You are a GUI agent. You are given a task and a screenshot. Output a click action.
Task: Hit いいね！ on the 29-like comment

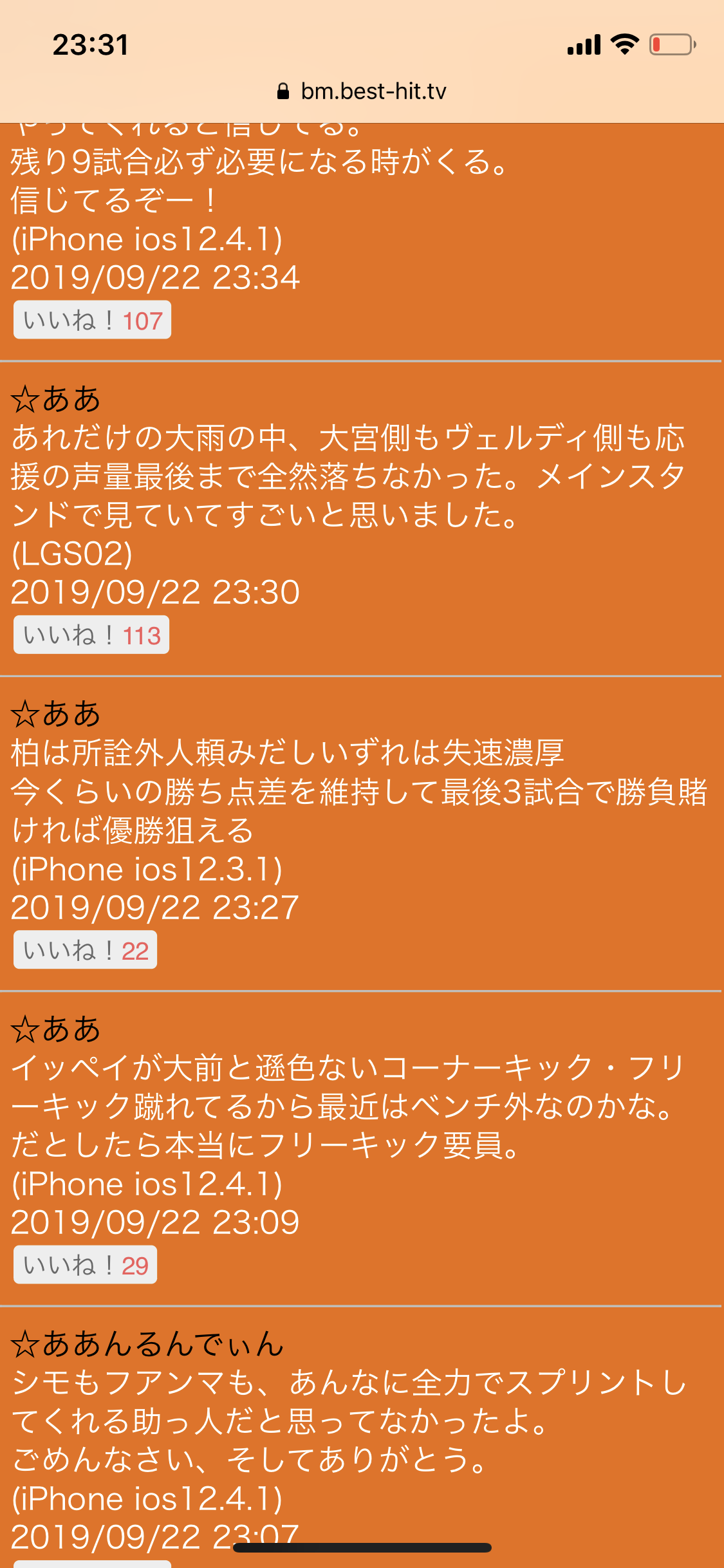coord(85,1265)
